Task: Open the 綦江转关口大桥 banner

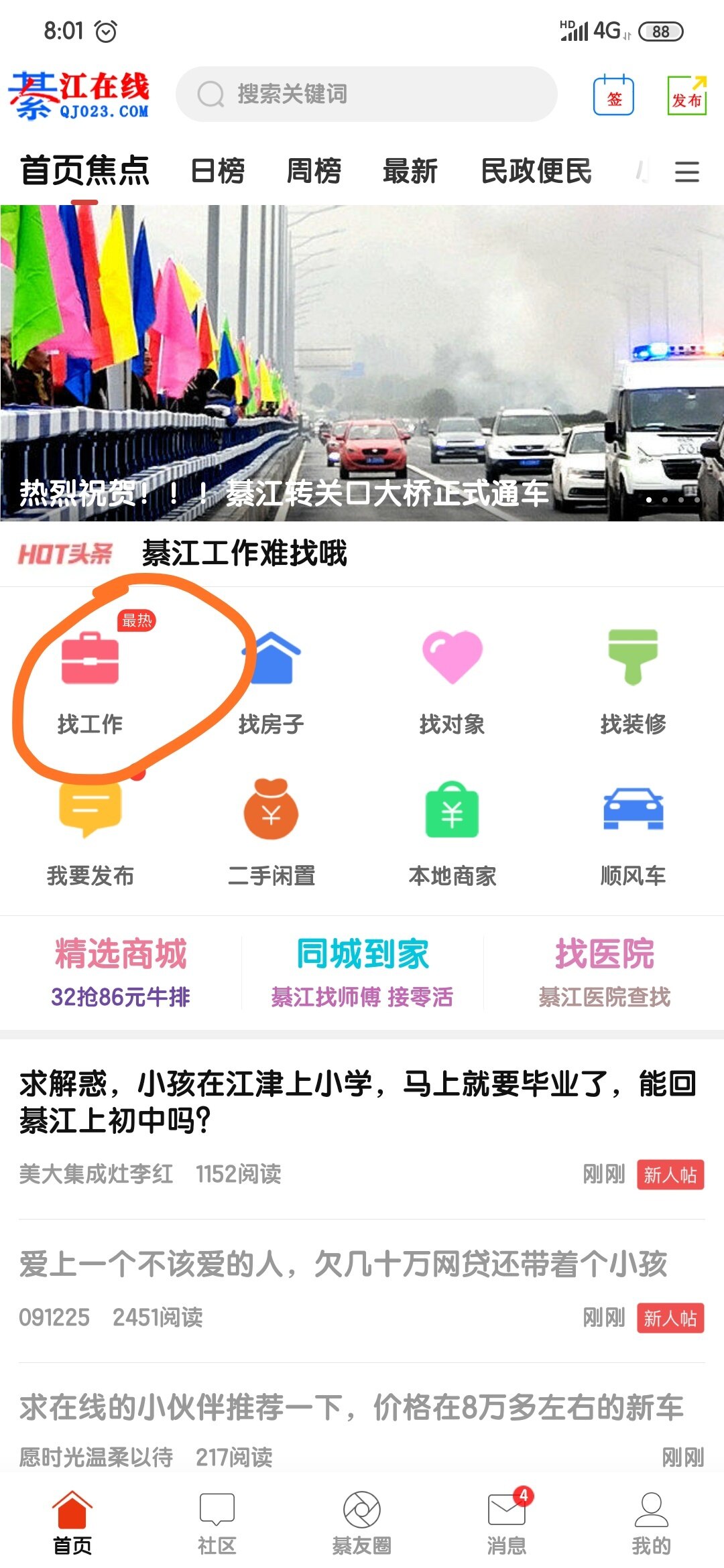Action: click(x=362, y=363)
